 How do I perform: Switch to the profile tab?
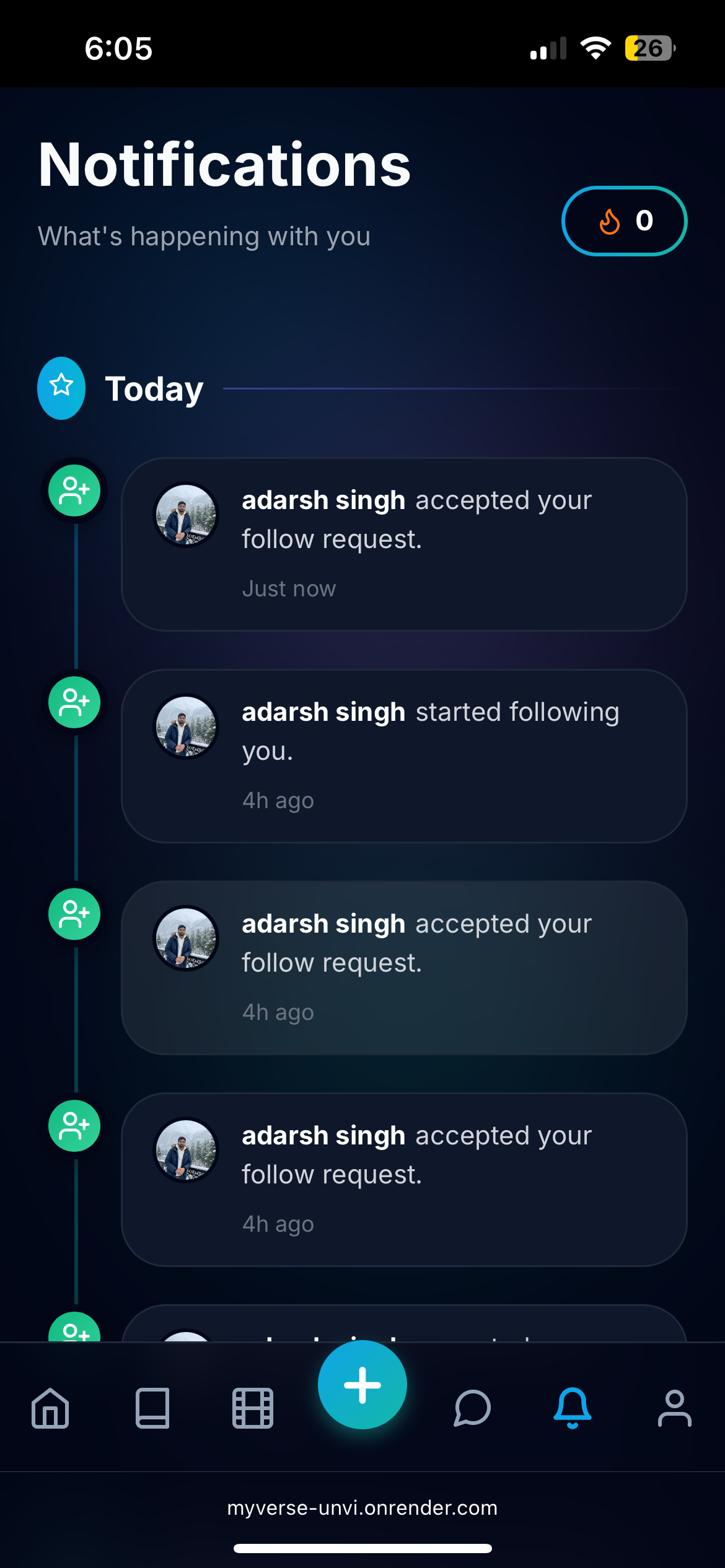click(674, 1408)
